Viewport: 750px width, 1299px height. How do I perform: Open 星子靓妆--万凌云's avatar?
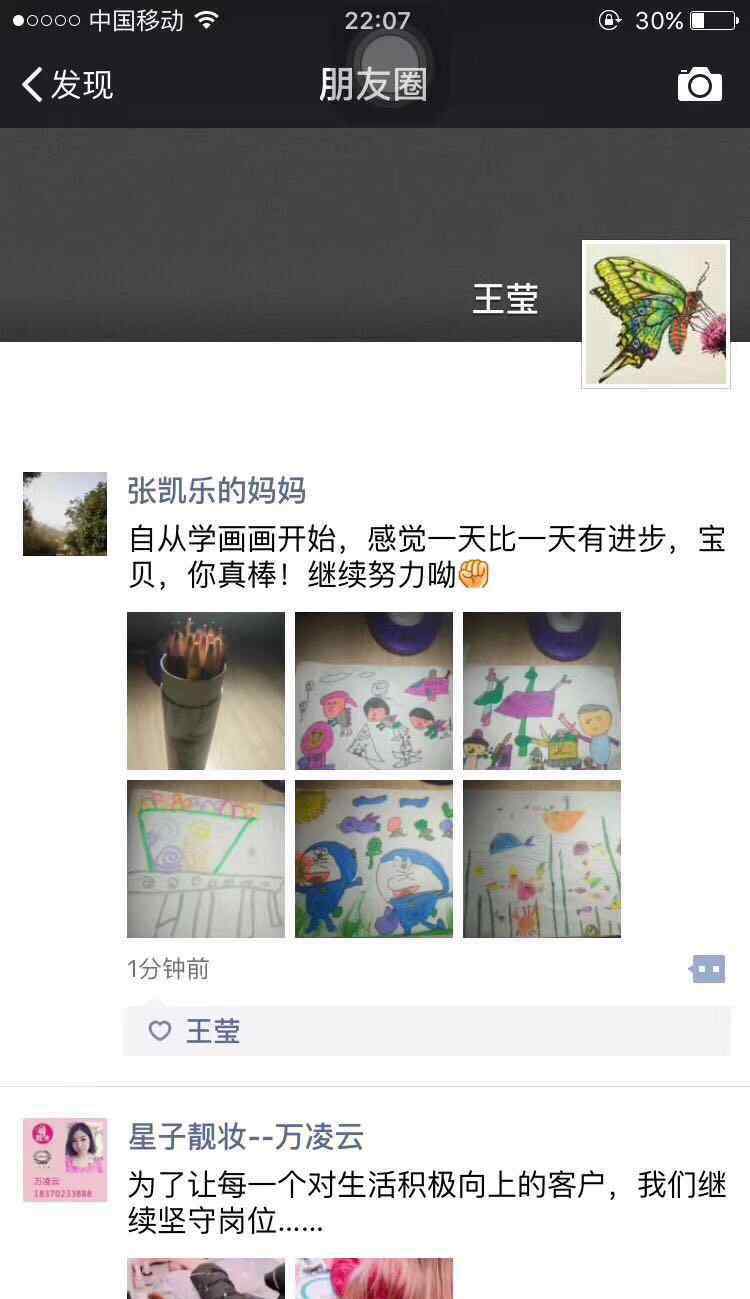65,1160
